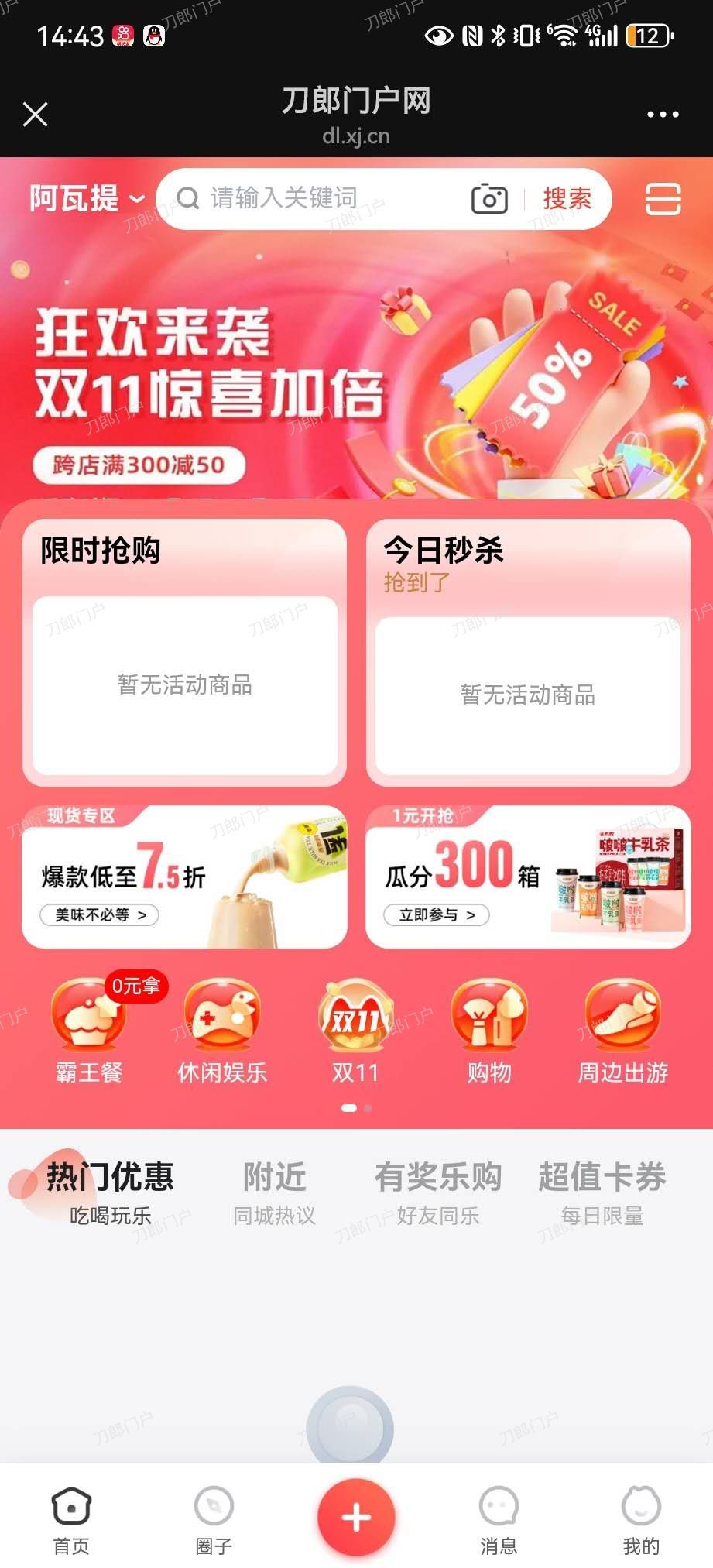Switch to the 附近 tab
This screenshot has width=713, height=1568.
(x=274, y=1192)
